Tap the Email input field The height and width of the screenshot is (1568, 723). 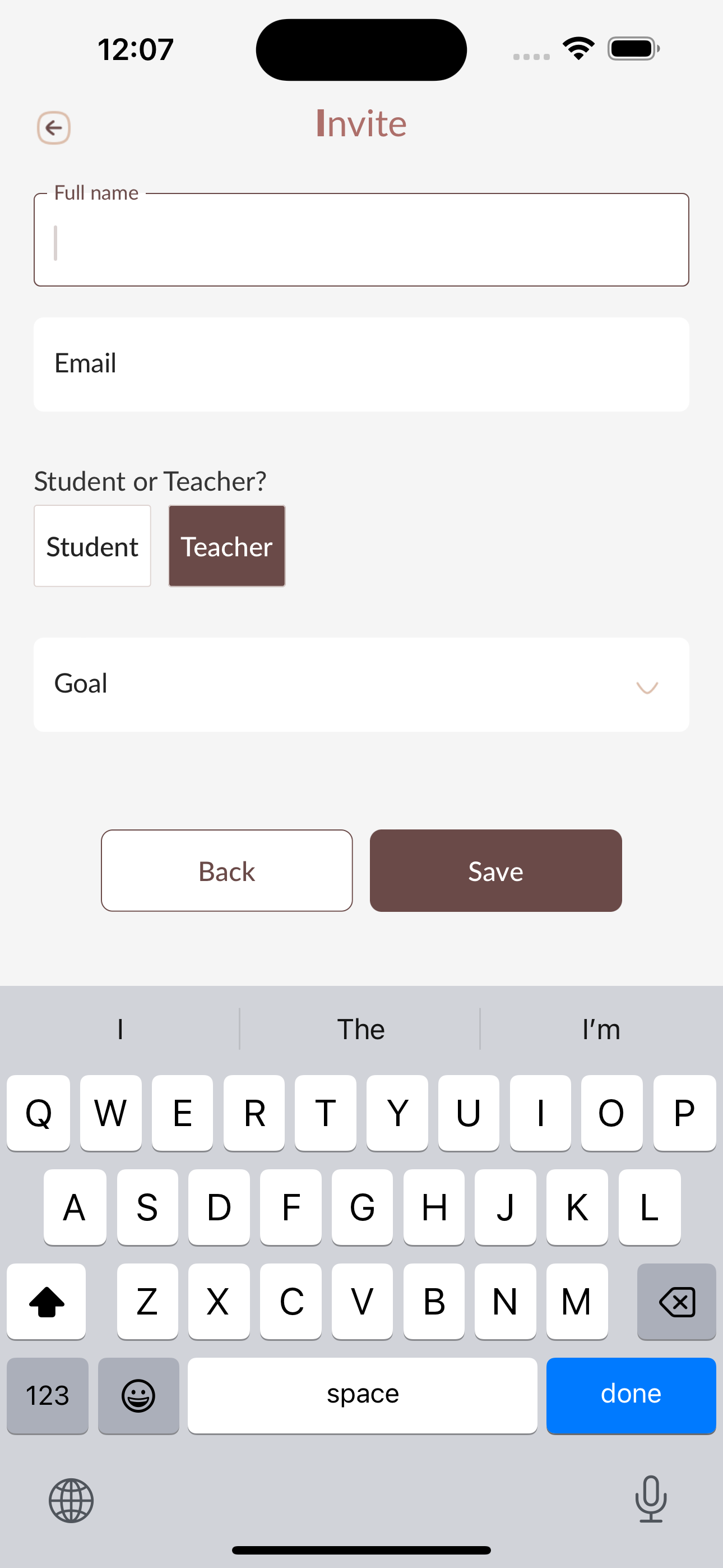(361, 364)
